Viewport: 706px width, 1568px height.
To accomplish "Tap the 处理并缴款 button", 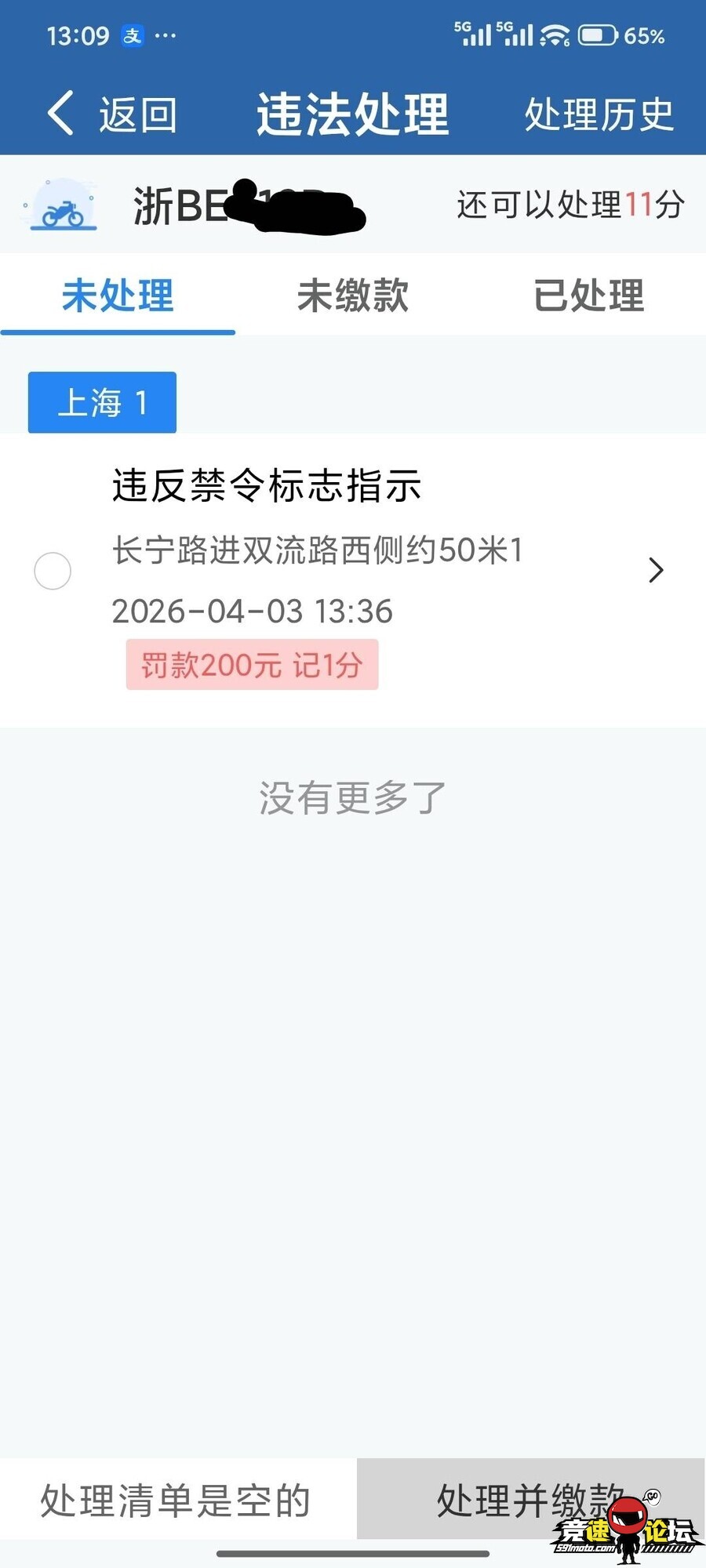I will (x=530, y=1499).
